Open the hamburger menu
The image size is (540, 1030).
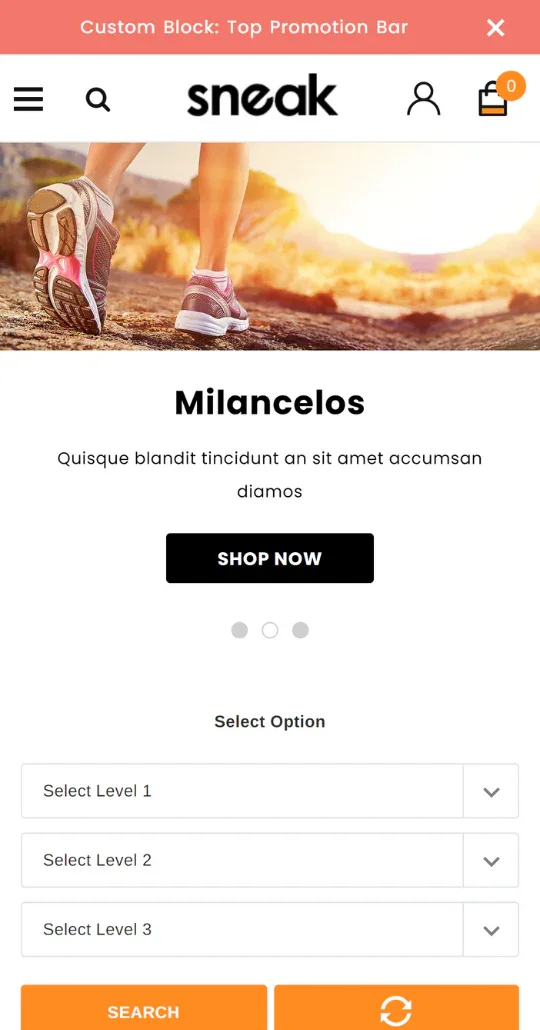28,99
